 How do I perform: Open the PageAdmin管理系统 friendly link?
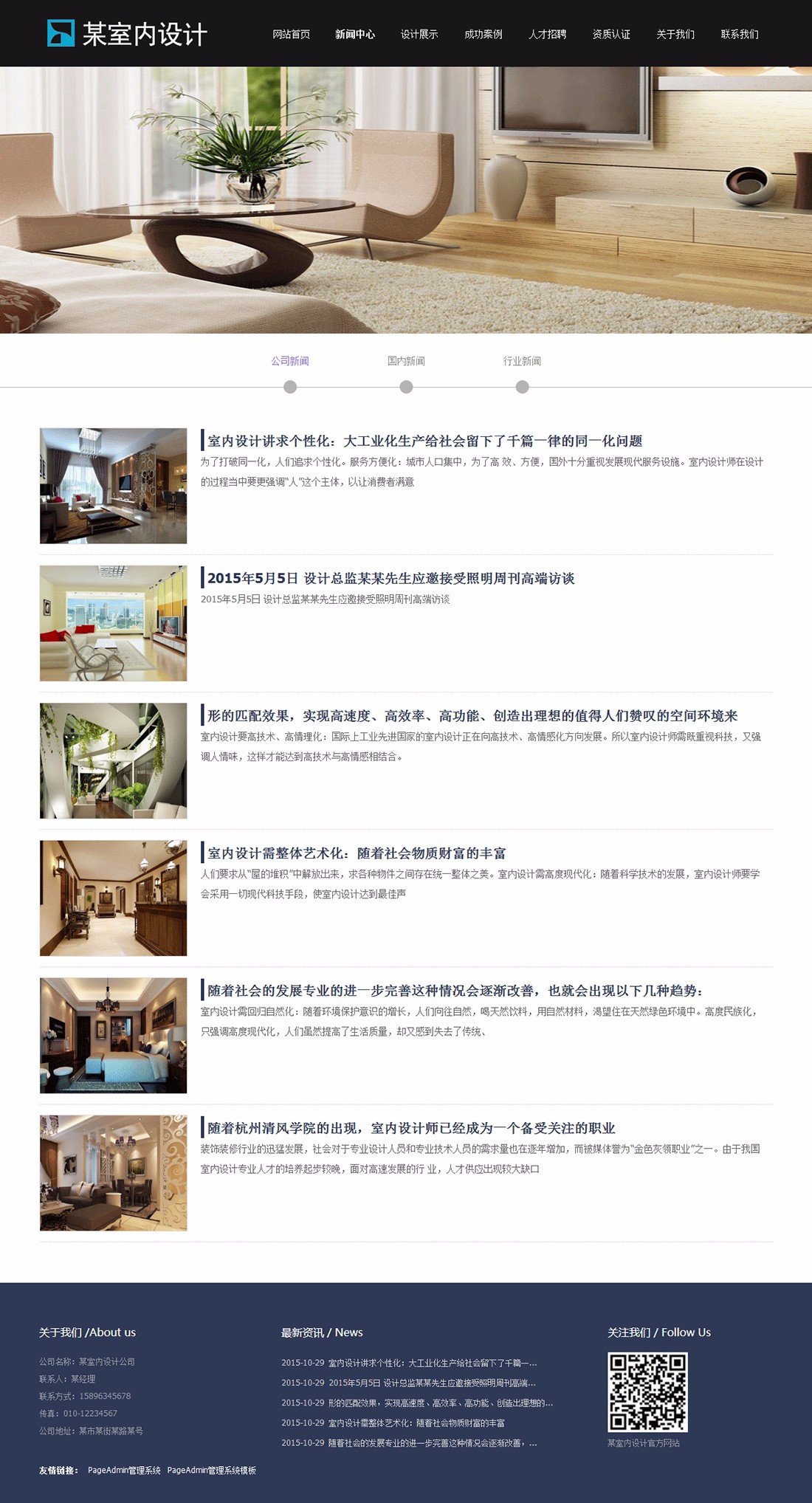click(124, 1471)
